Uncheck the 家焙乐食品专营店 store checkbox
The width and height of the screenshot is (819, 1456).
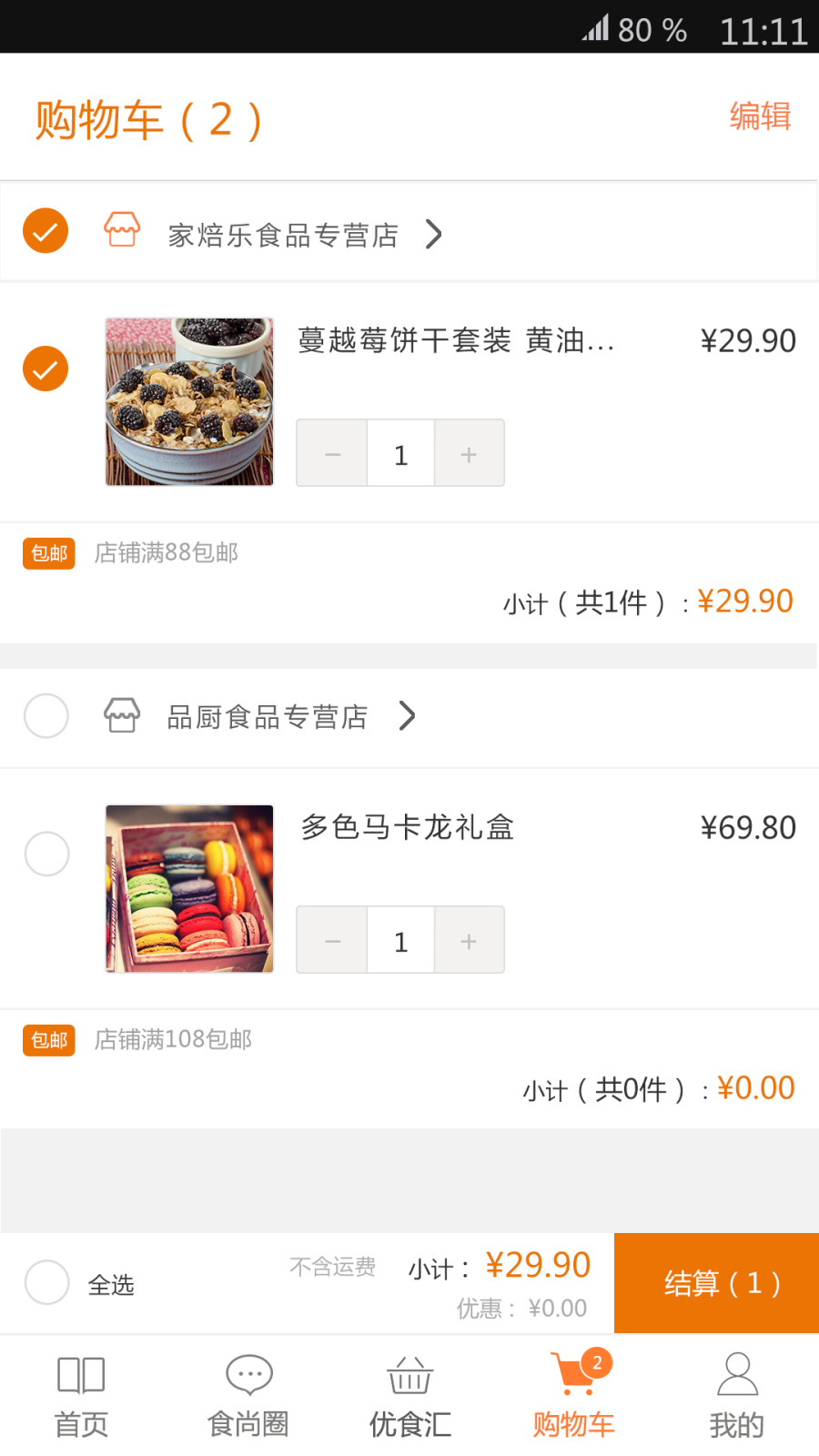point(45,231)
